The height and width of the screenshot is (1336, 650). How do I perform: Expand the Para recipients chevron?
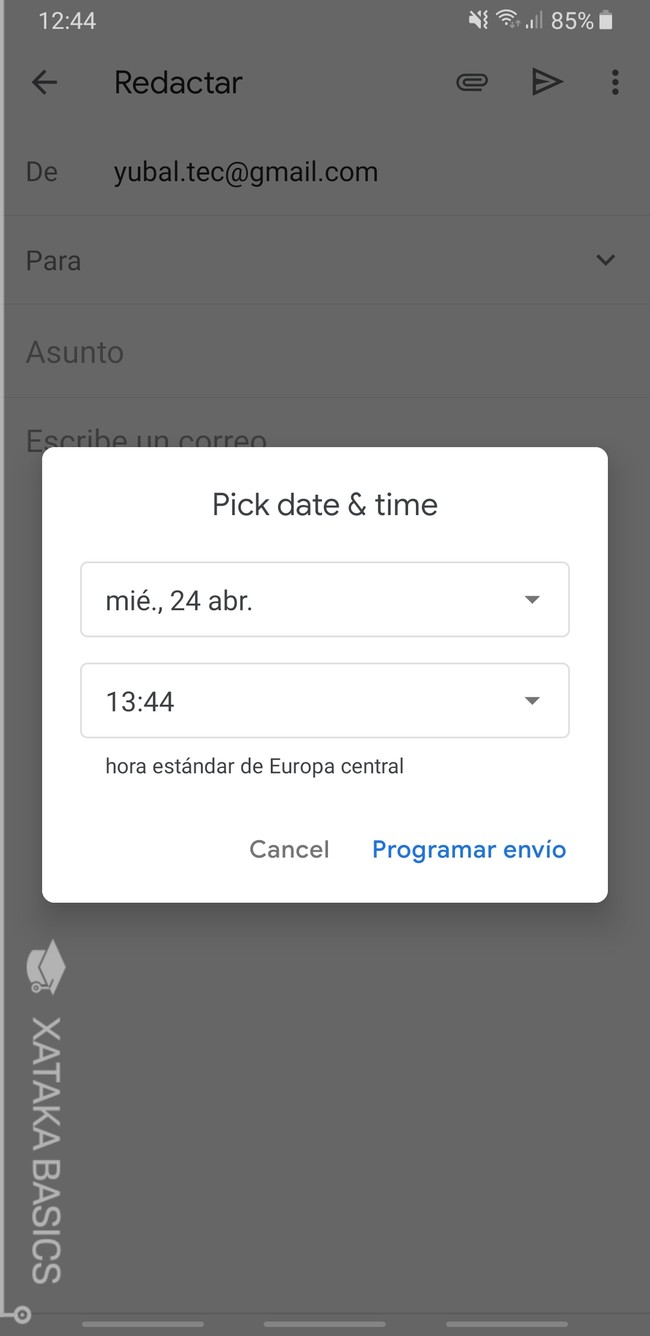click(x=605, y=260)
